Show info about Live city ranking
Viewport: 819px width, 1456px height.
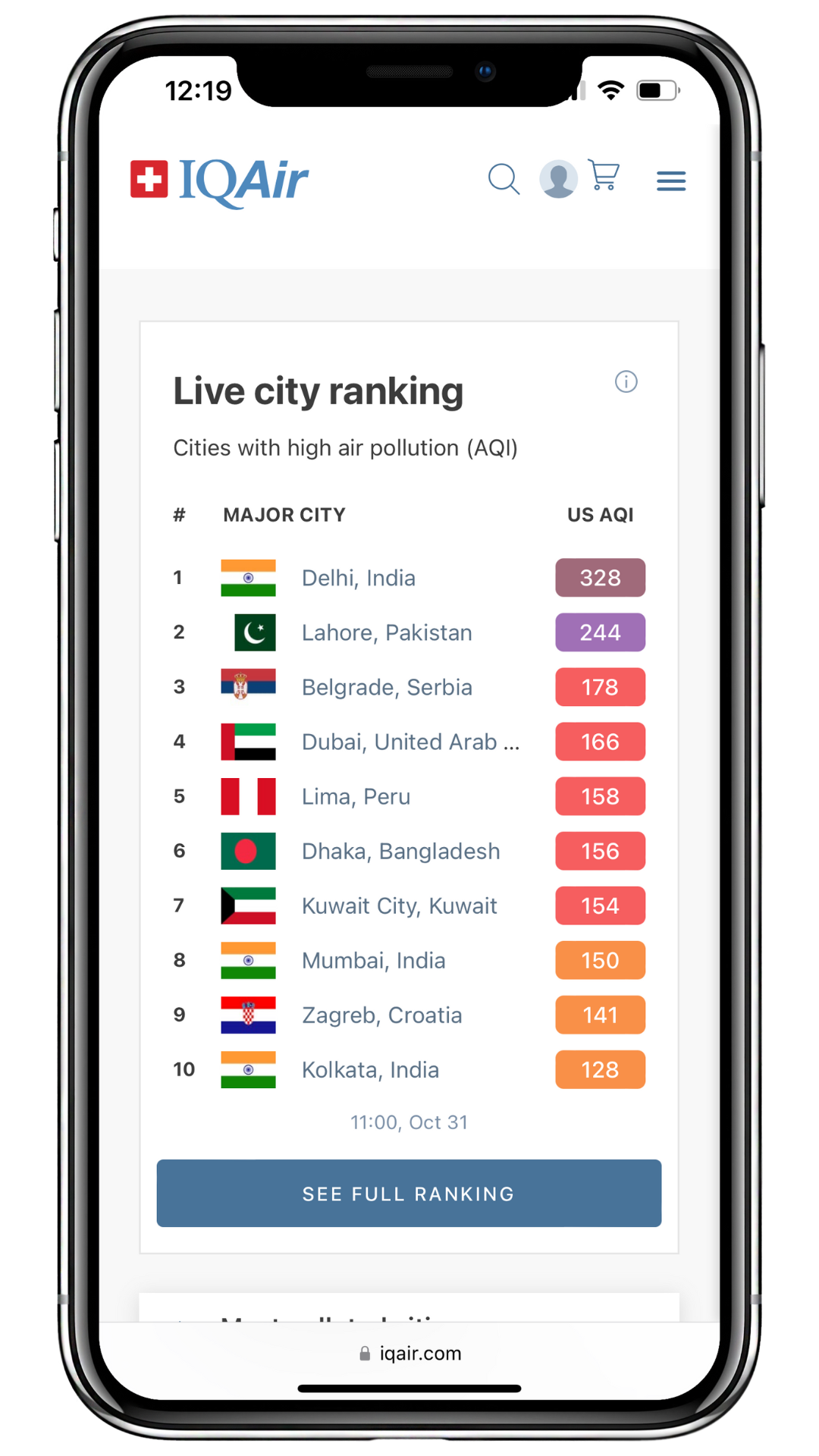coord(626,381)
